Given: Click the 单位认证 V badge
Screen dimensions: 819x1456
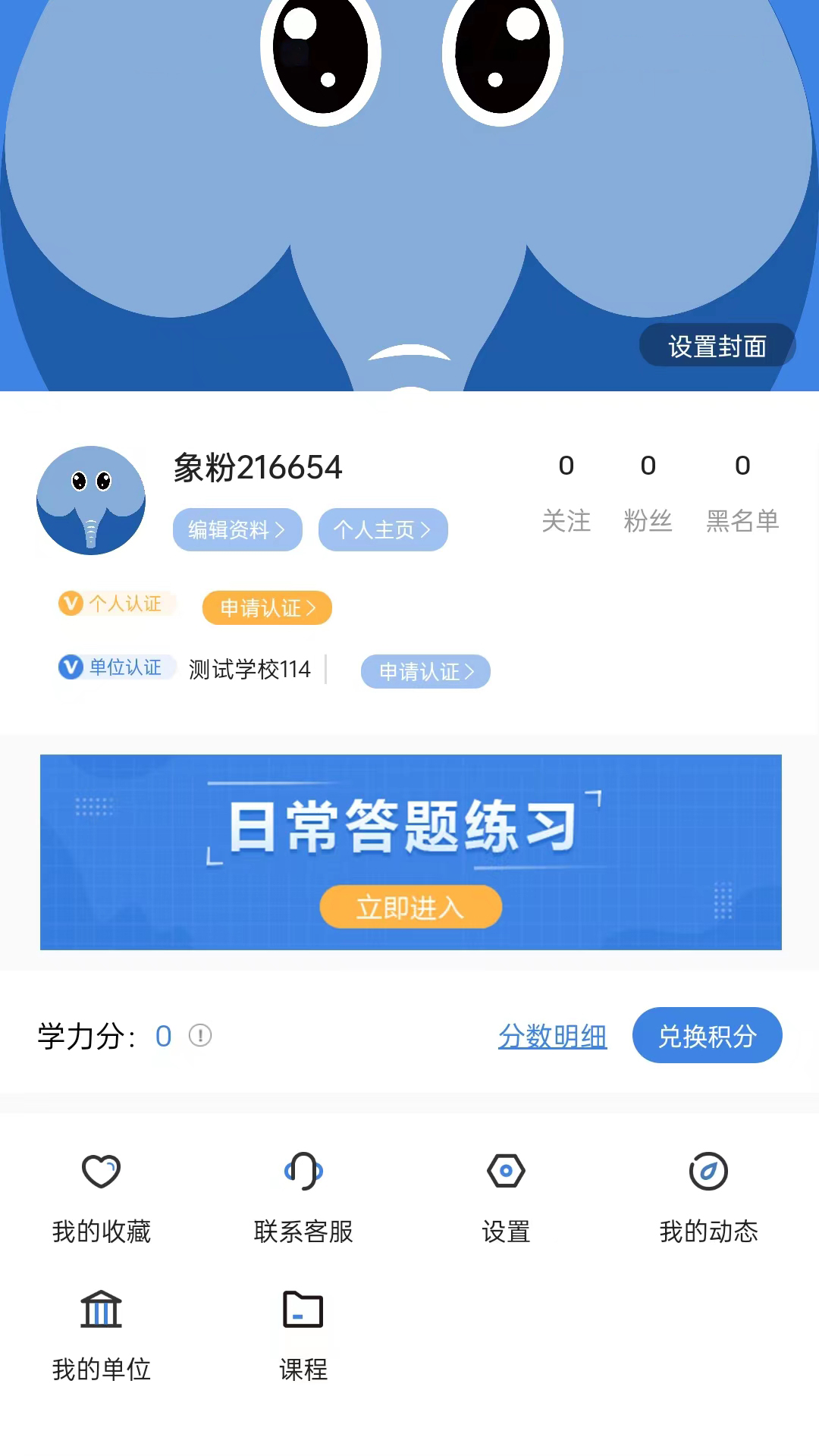Looking at the screenshot, I should click(71, 668).
